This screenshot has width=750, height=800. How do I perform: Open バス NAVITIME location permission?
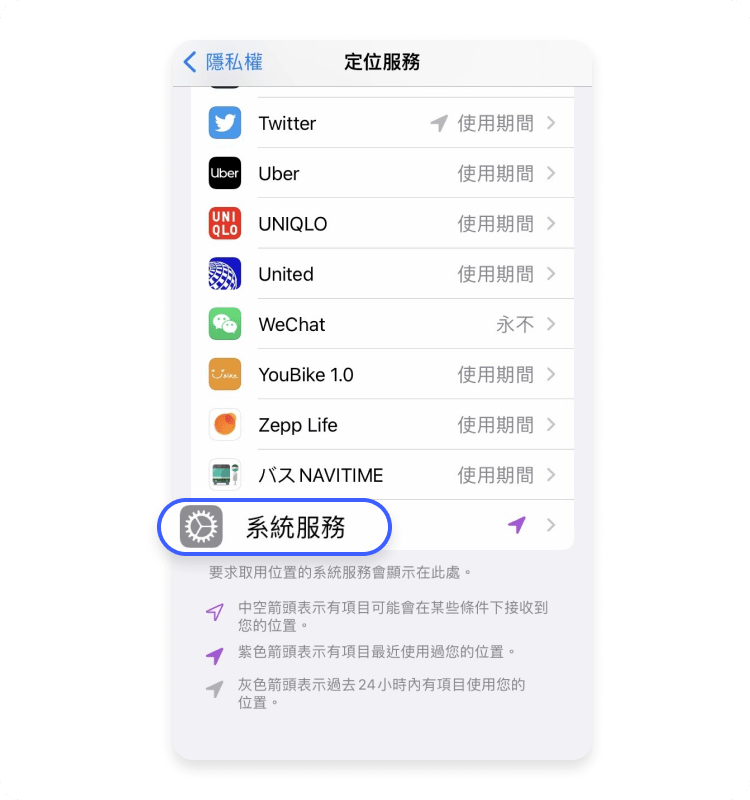382,475
